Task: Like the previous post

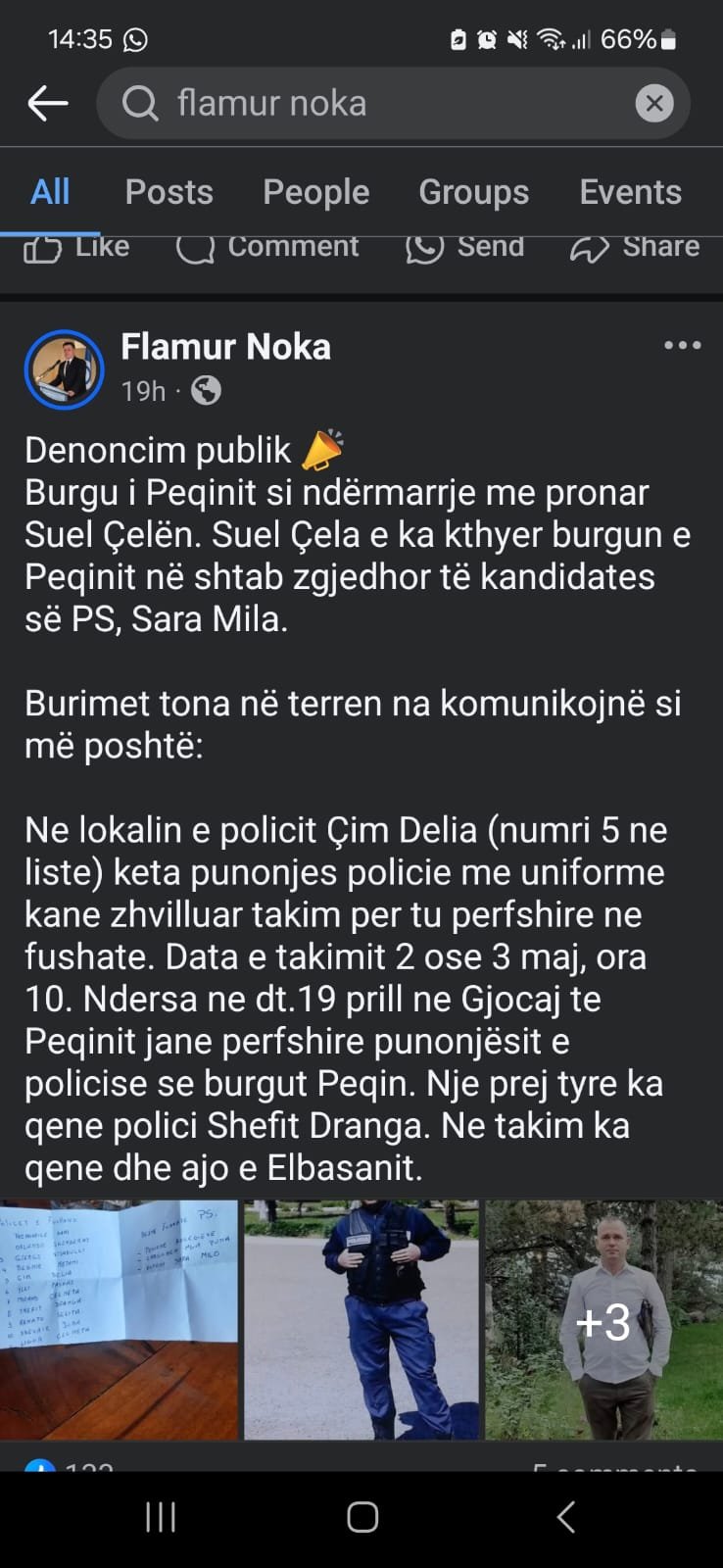Action: [x=76, y=248]
